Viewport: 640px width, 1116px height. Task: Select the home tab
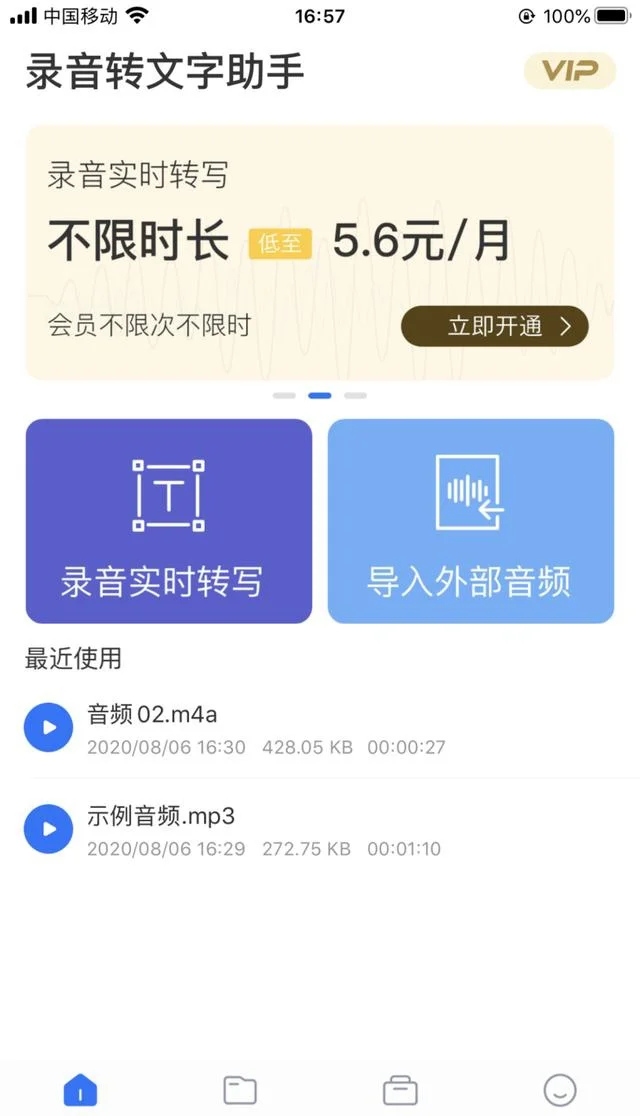click(80, 1090)
